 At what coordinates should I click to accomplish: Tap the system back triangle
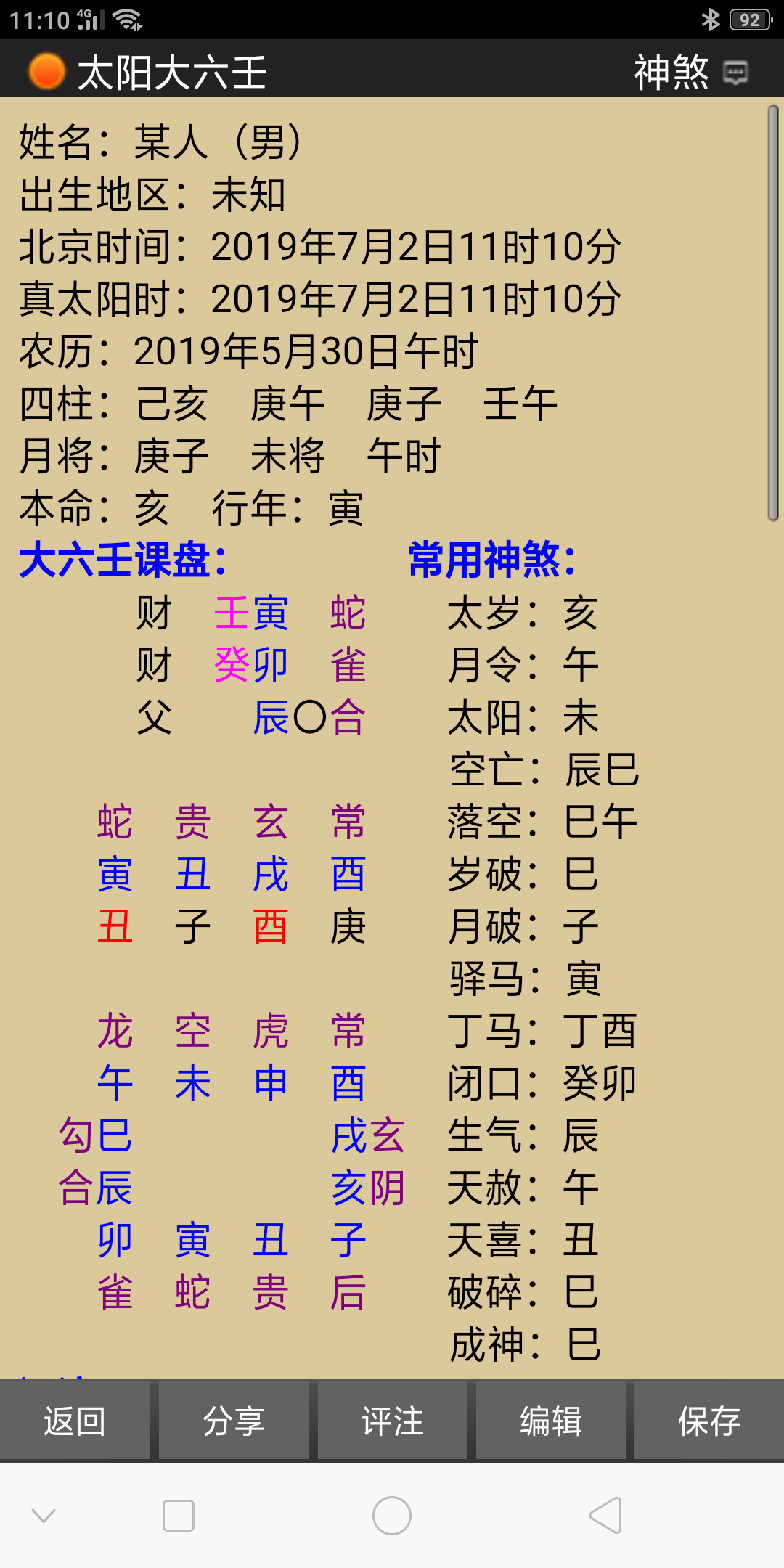605,1516
